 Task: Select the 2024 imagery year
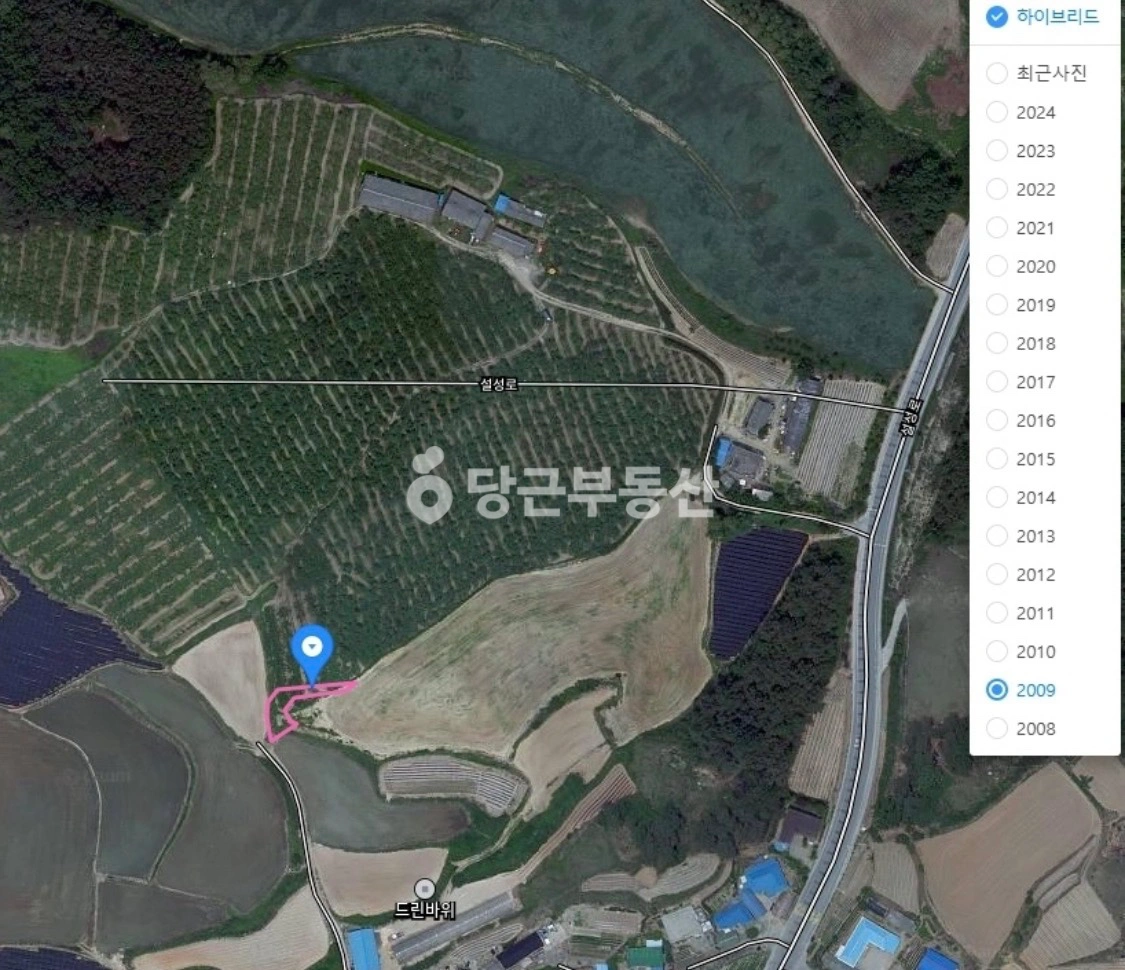click(x=997, y=112)
